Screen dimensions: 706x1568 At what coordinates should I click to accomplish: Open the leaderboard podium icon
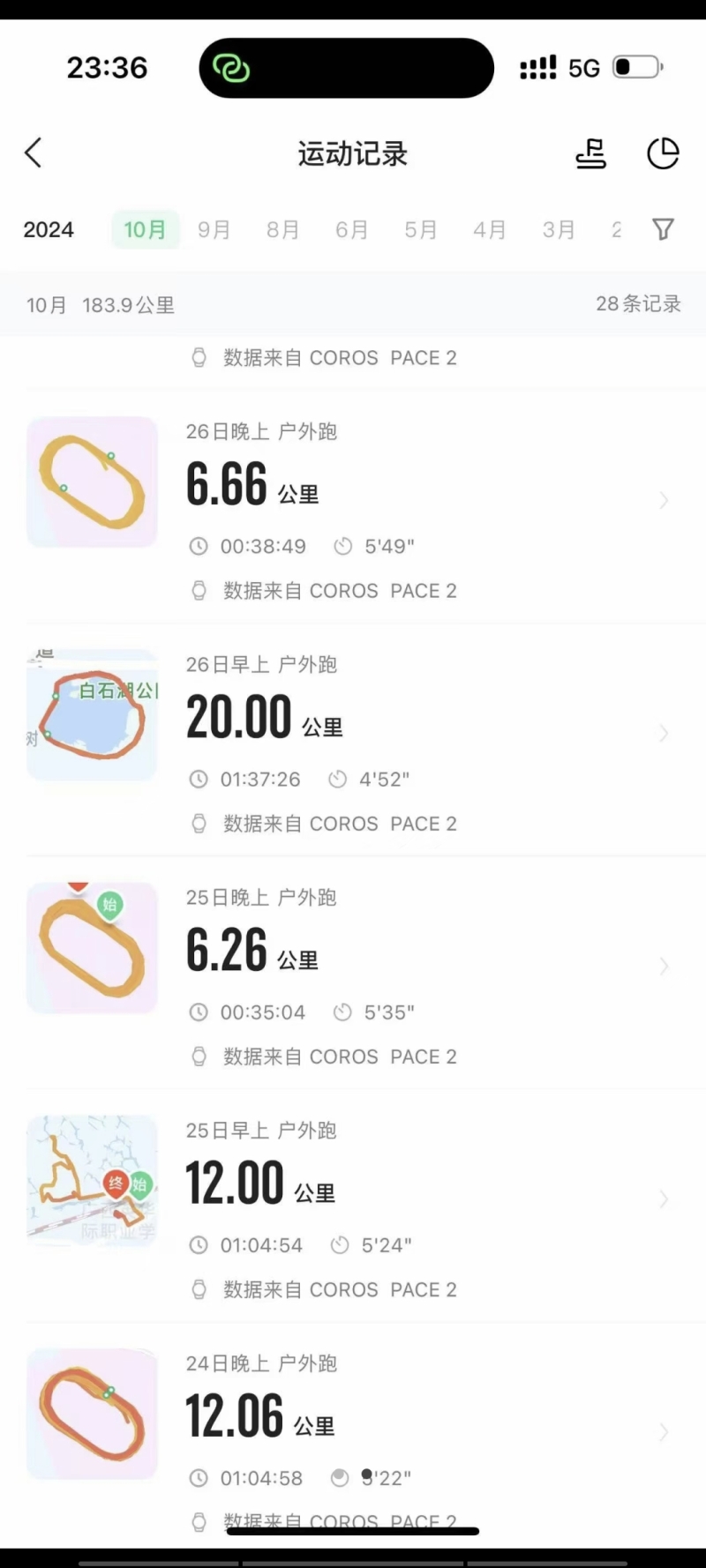tap(590, 153)
